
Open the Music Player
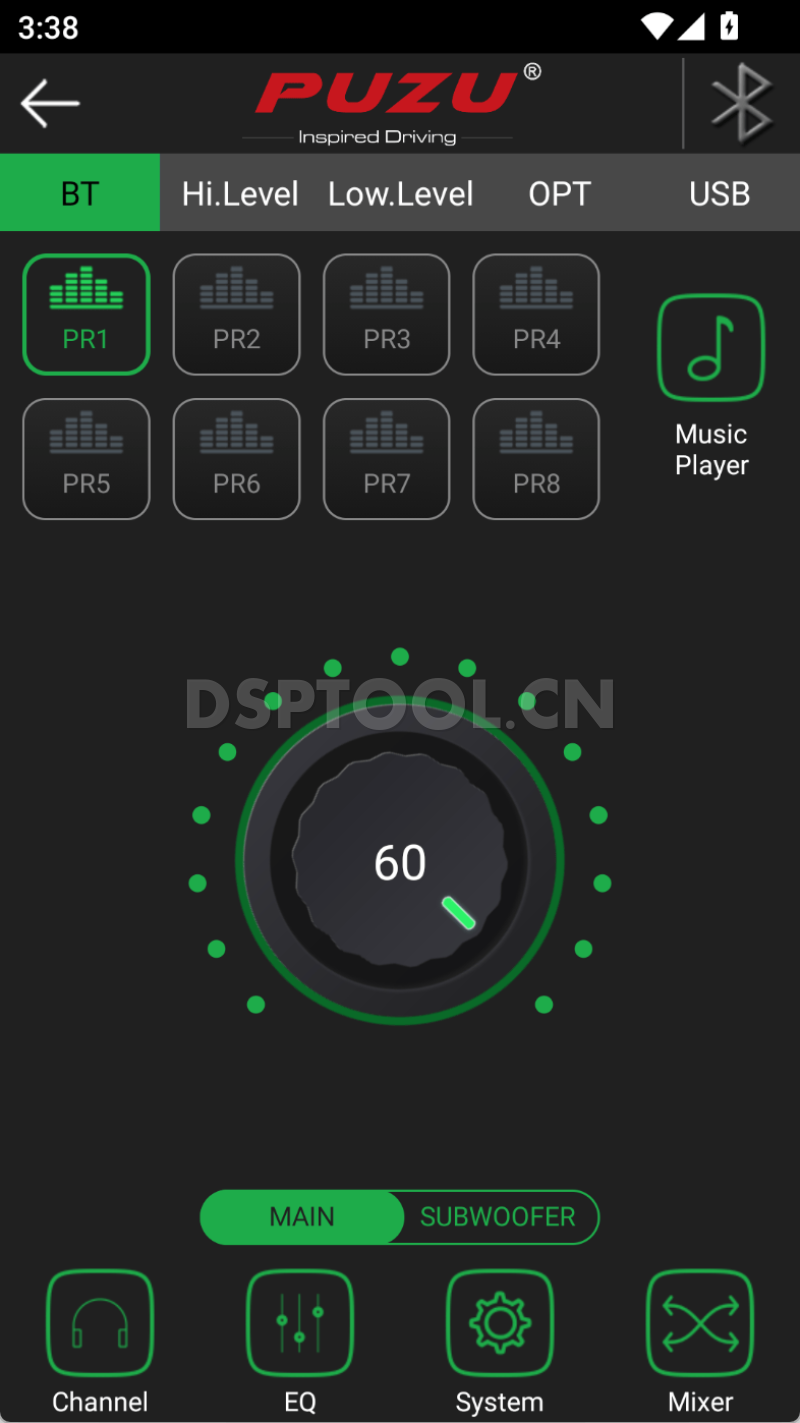click(710, 346)
